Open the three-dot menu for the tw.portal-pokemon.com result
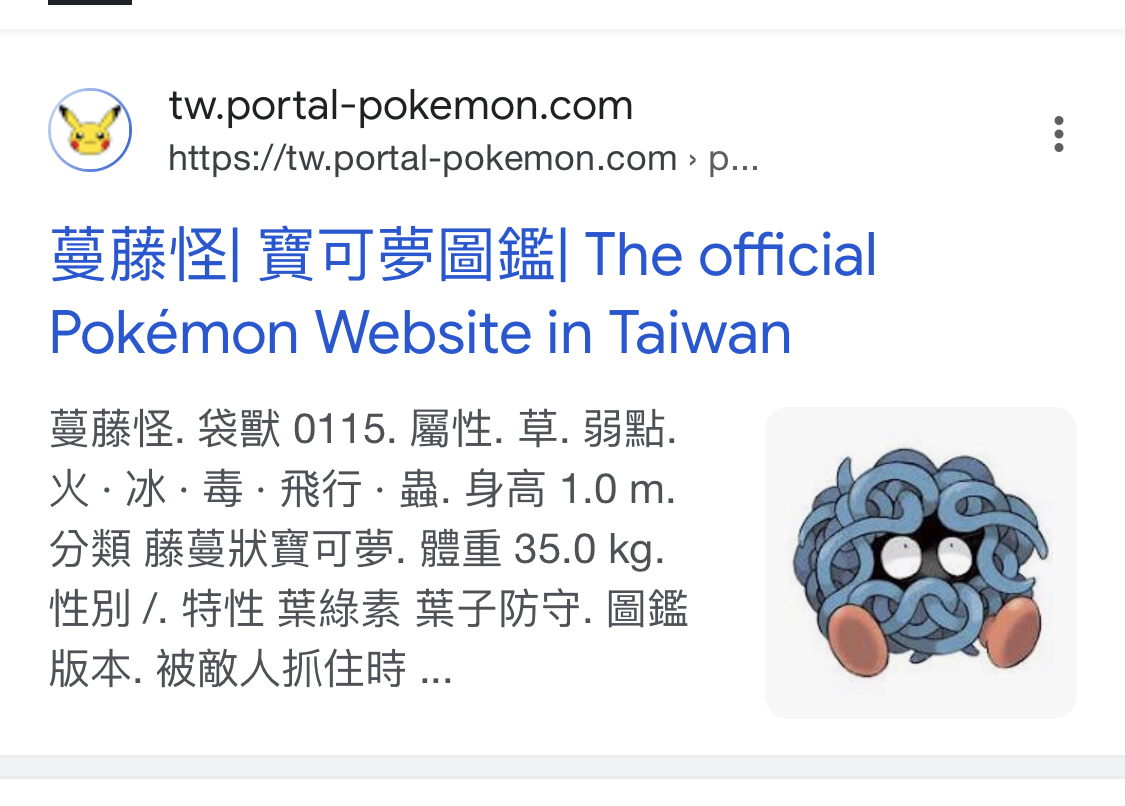1125x806 pixels. (1058, 134)
